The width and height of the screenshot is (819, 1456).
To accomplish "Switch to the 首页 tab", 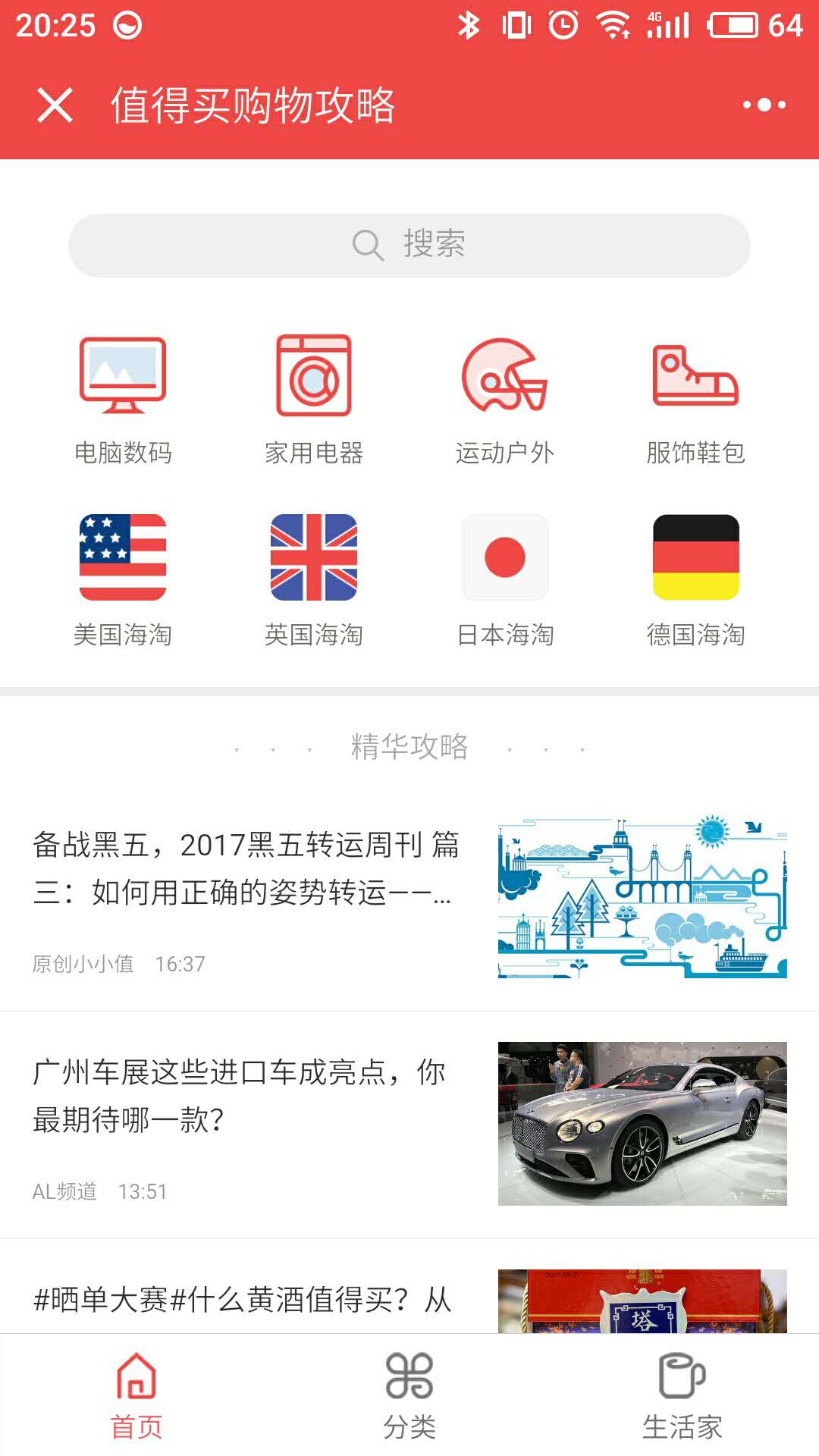I will (136, 1396).
